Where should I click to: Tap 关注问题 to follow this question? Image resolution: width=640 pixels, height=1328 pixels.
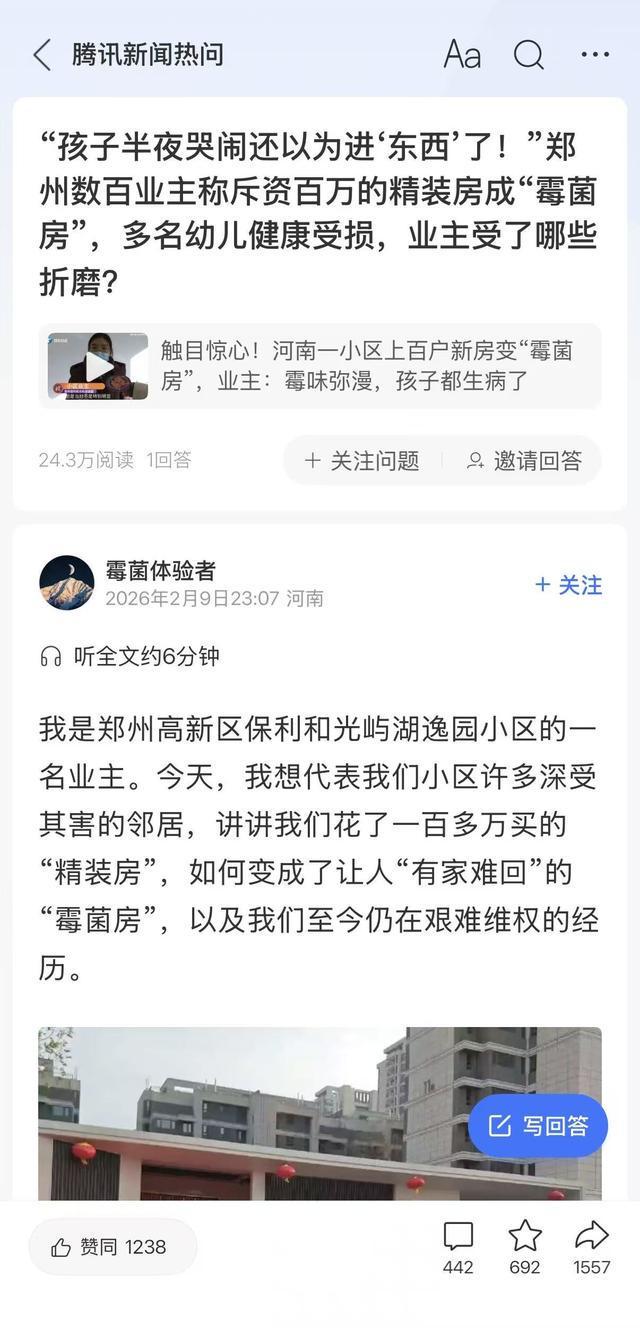(x=362, y=461)
